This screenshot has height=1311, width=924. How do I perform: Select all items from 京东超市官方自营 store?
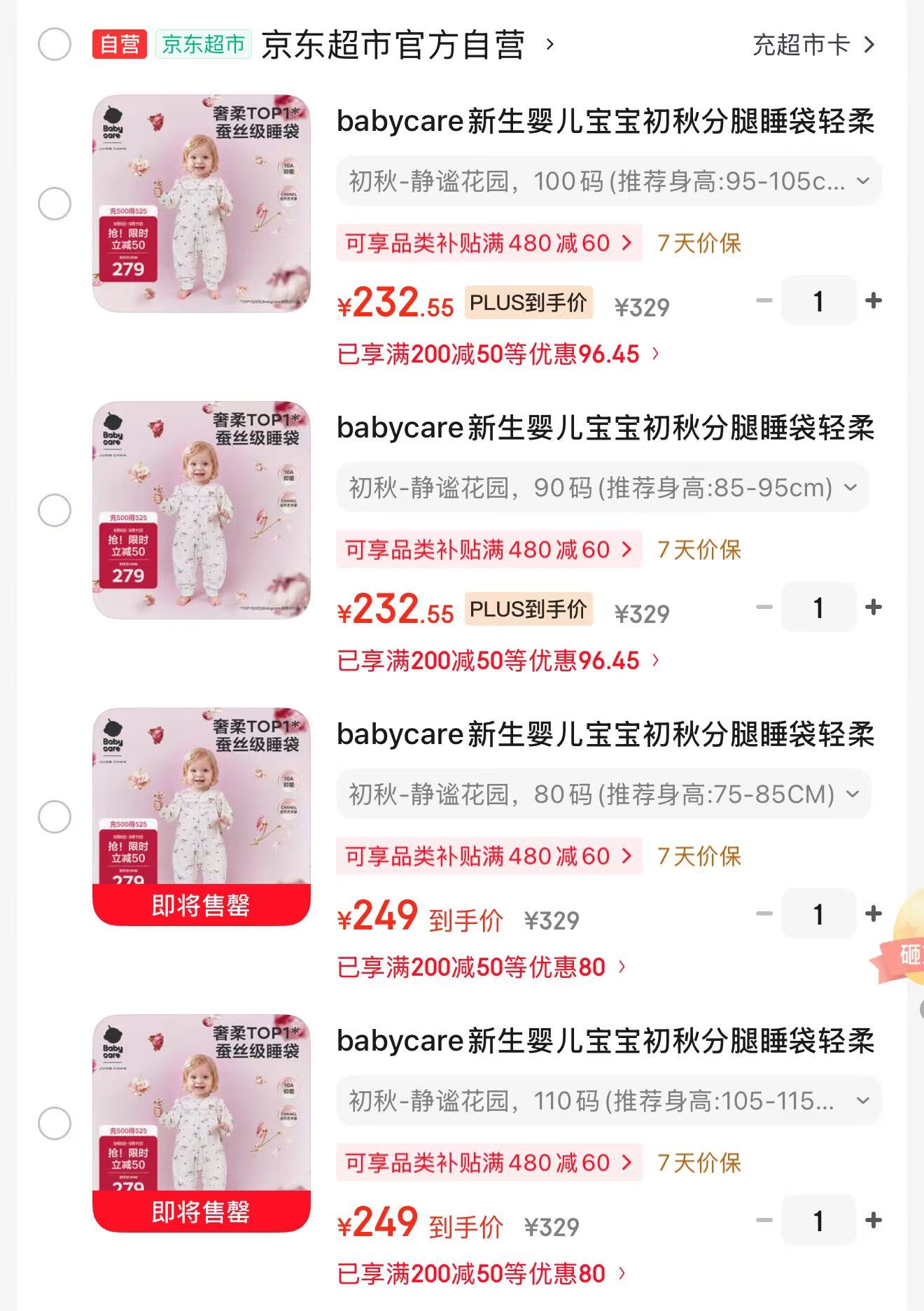(x=55, y=45)
